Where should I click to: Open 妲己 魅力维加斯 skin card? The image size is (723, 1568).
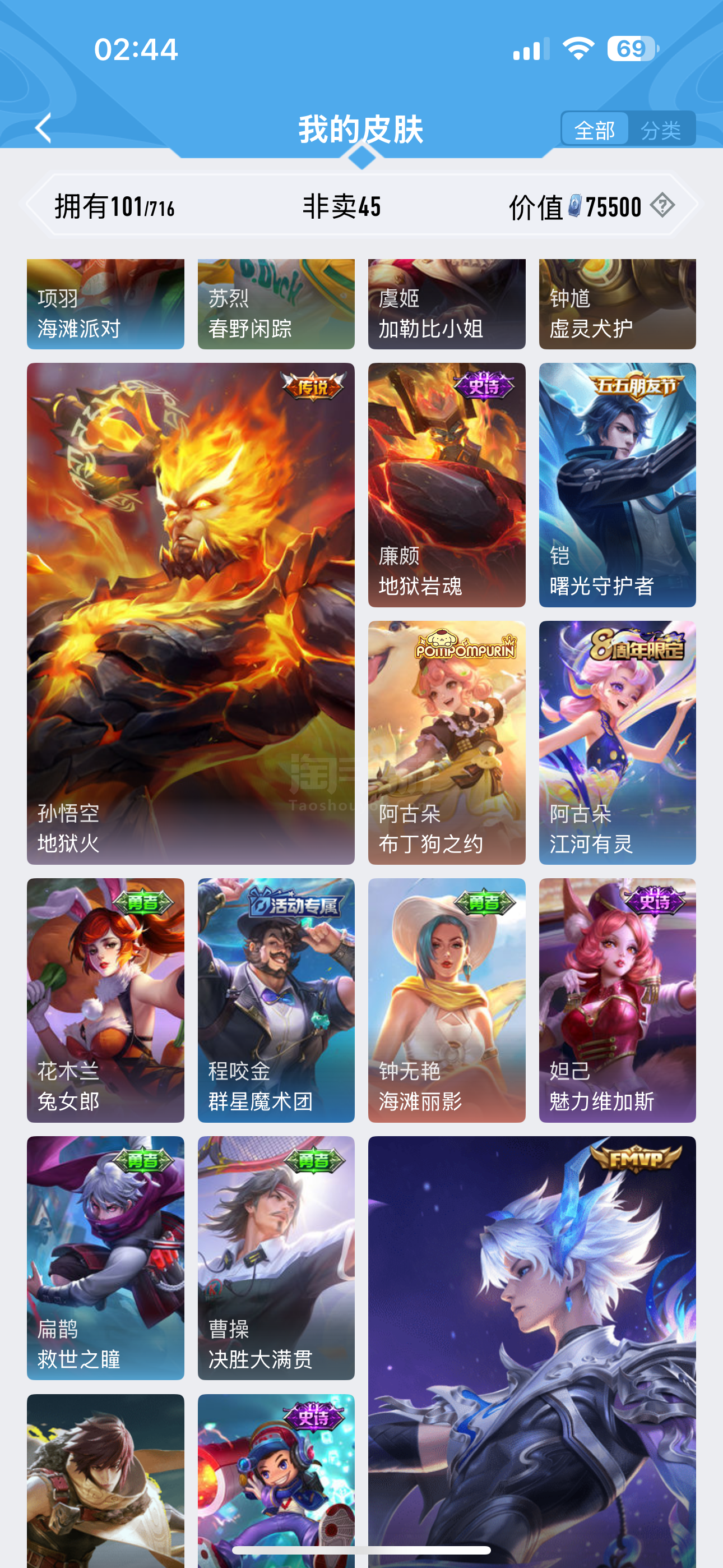617,1000
